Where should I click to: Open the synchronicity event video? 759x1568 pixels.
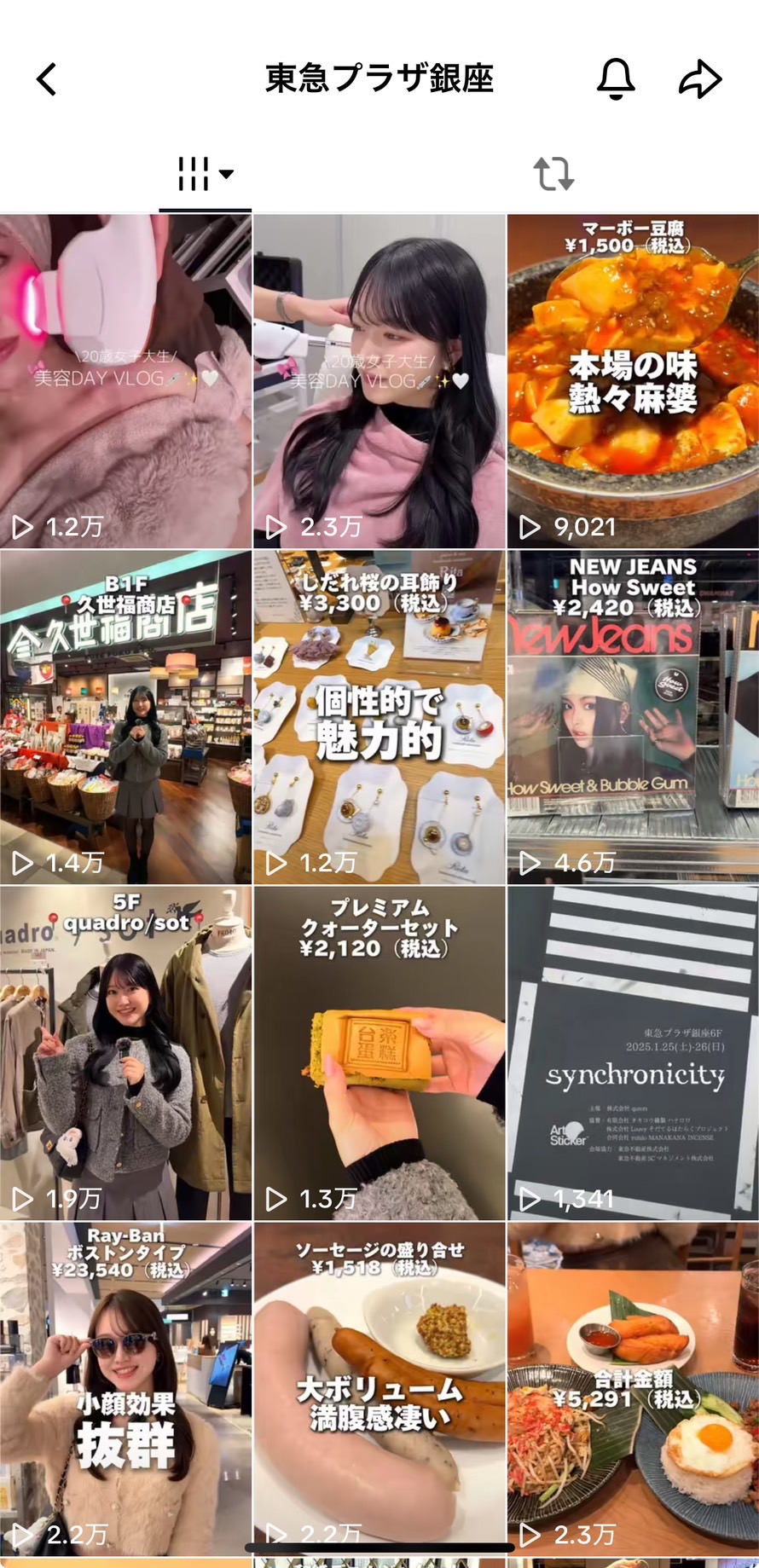633,1052
